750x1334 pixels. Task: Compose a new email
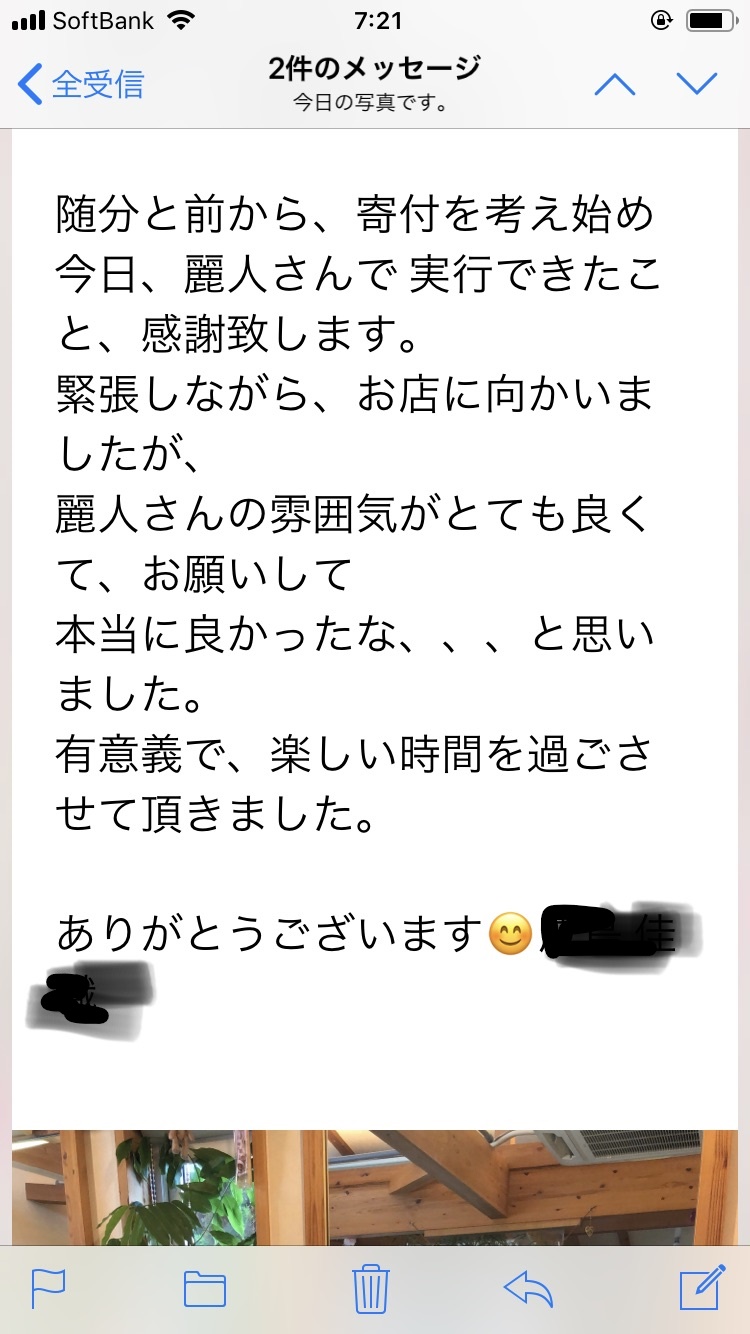pyautogui.click(x=701, y=1289)
